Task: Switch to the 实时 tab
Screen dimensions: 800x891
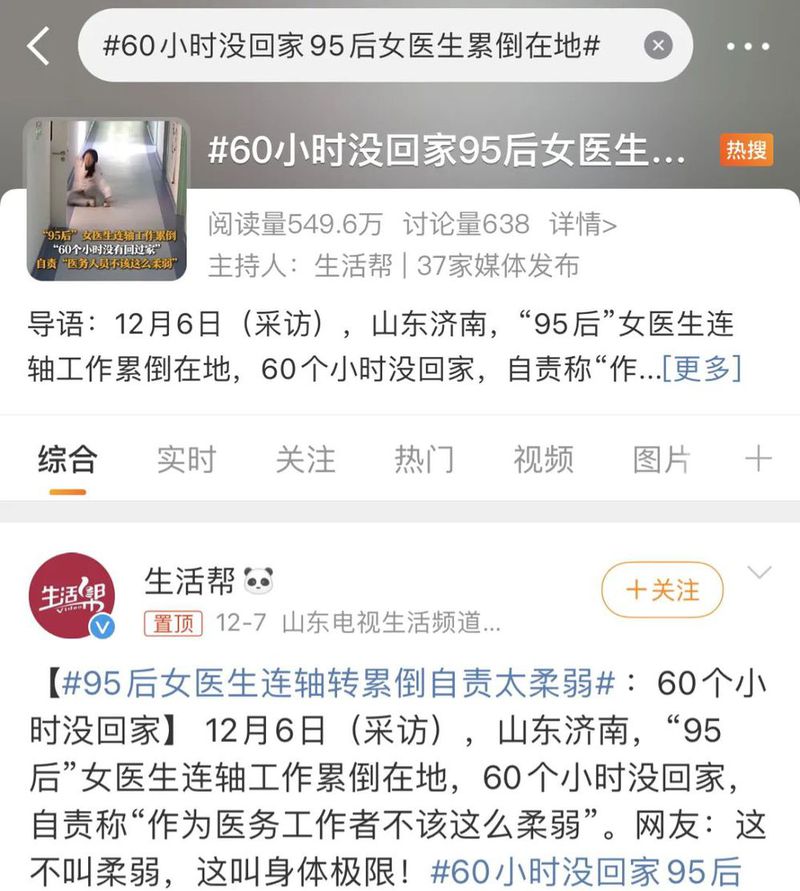Action: [x=186, y=459]
